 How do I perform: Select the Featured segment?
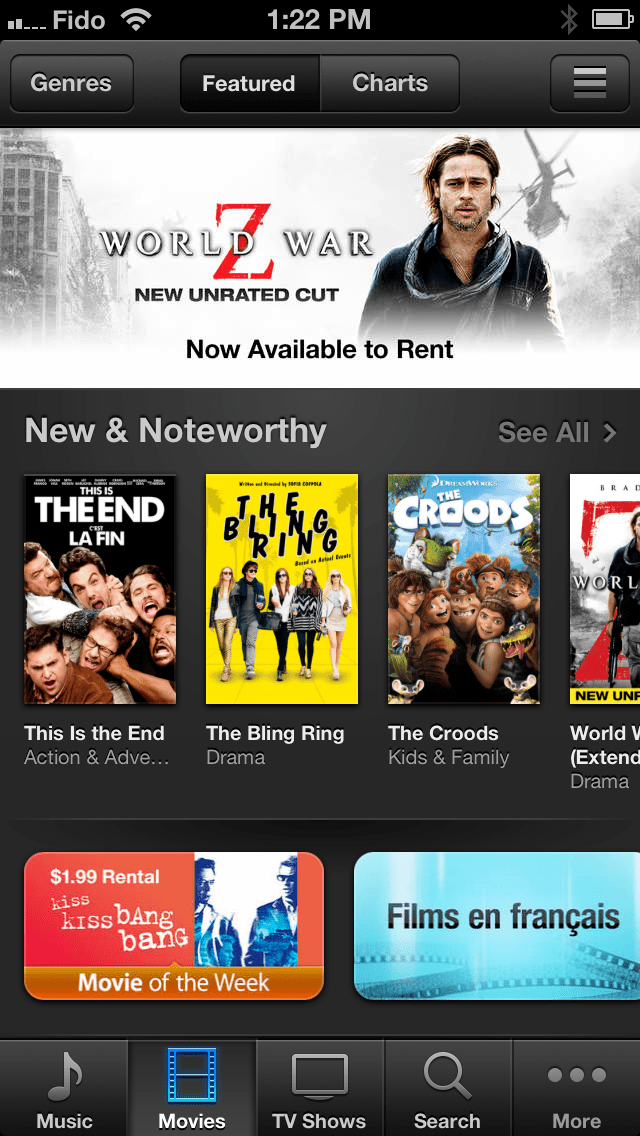coord(249,84)
